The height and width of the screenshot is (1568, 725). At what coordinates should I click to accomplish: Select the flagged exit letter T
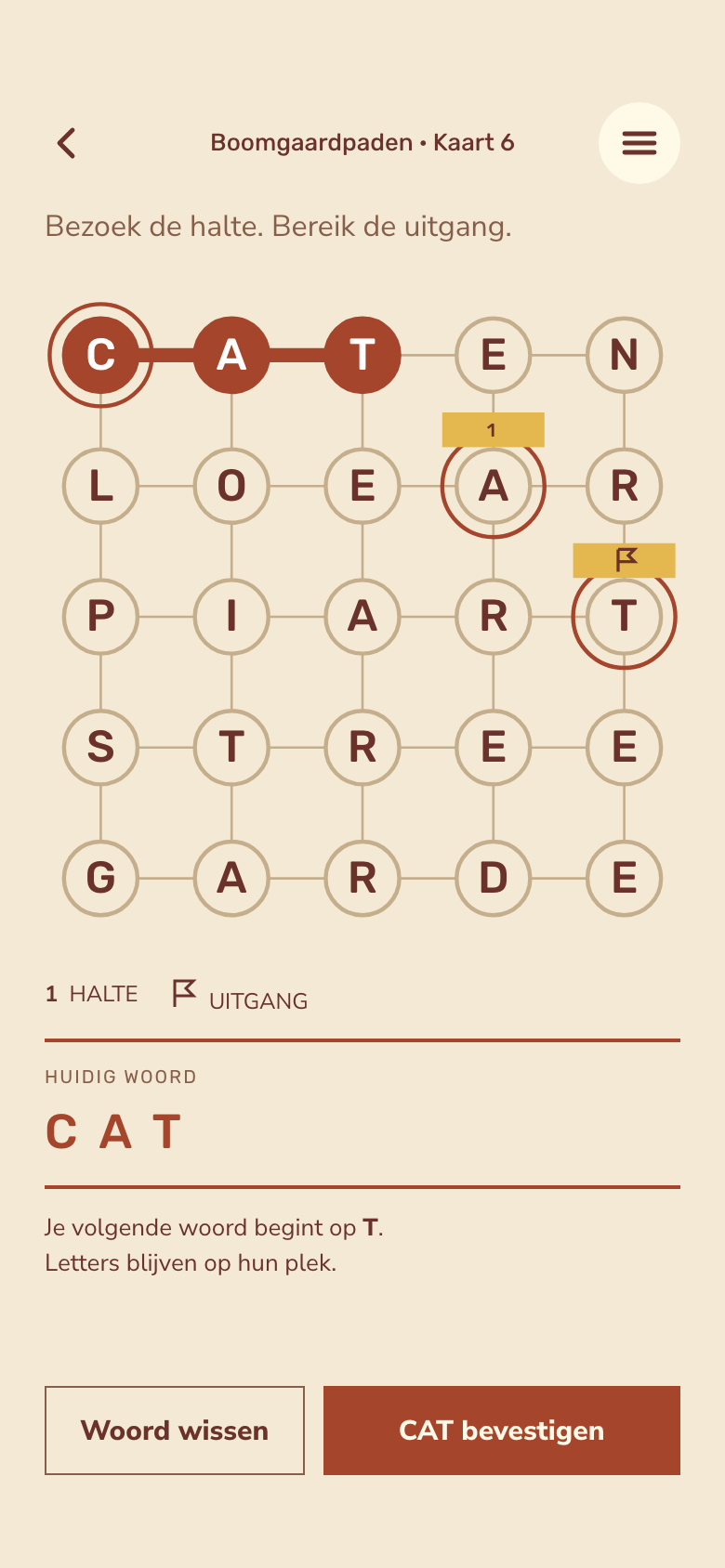(624, 617)
